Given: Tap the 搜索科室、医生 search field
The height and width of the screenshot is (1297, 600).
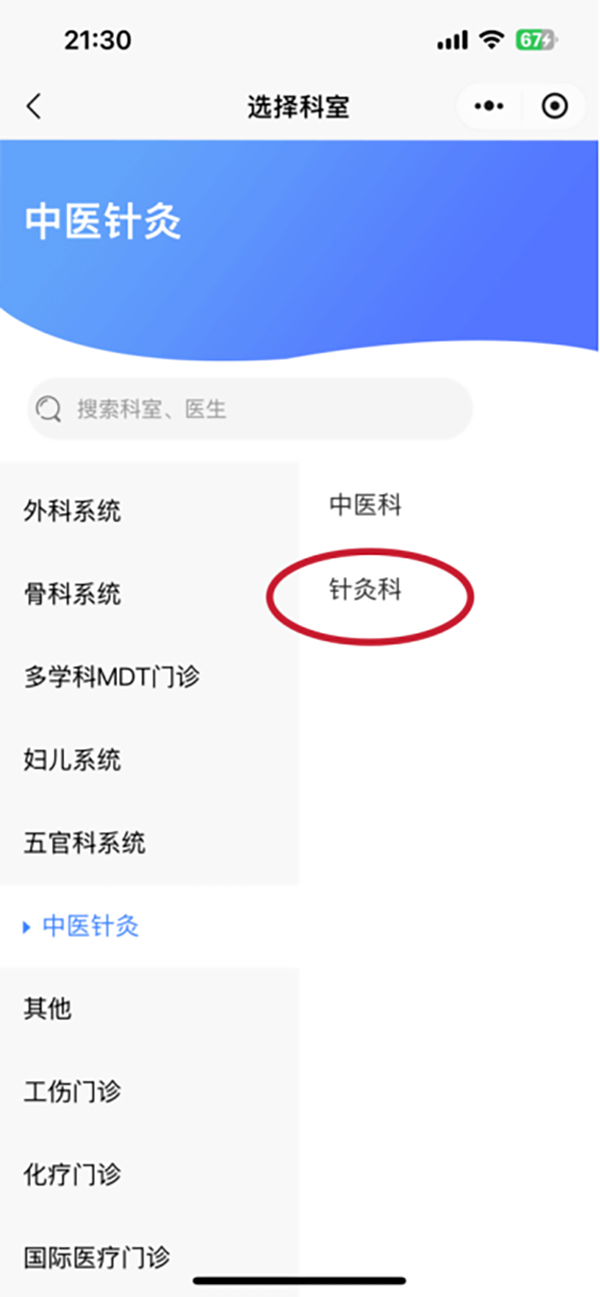Looking at the screenshot, I should 250,409.
